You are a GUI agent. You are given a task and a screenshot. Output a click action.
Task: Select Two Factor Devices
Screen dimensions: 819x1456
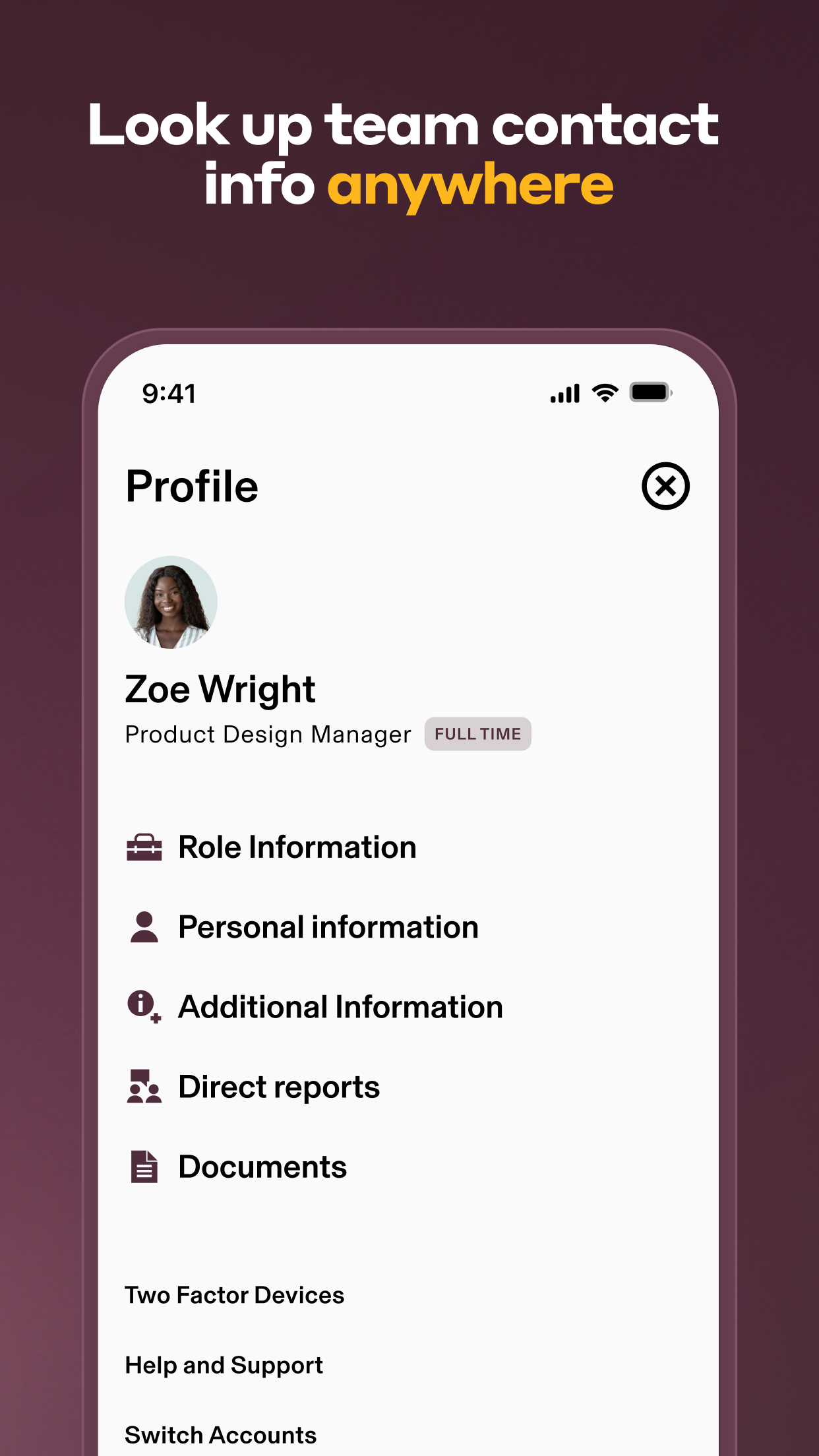(x=235, y=1294)
